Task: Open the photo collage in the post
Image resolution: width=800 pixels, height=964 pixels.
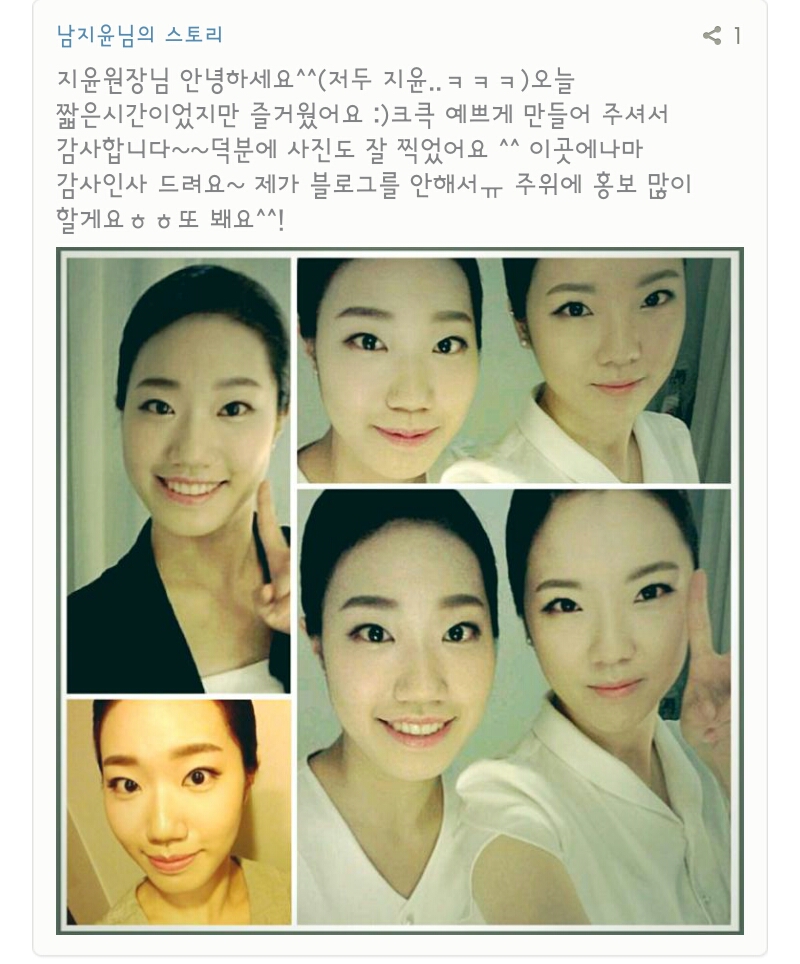Action: tap(400, 590)
